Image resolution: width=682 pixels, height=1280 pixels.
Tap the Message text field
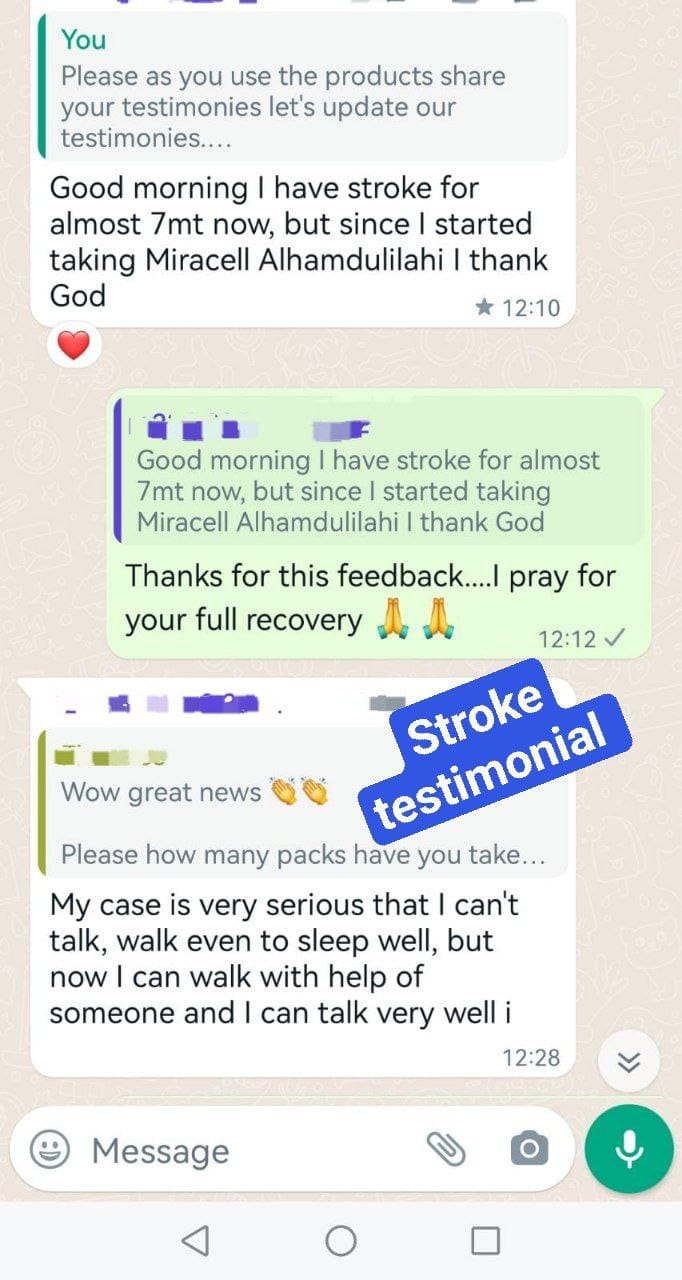coord(250,1151)
